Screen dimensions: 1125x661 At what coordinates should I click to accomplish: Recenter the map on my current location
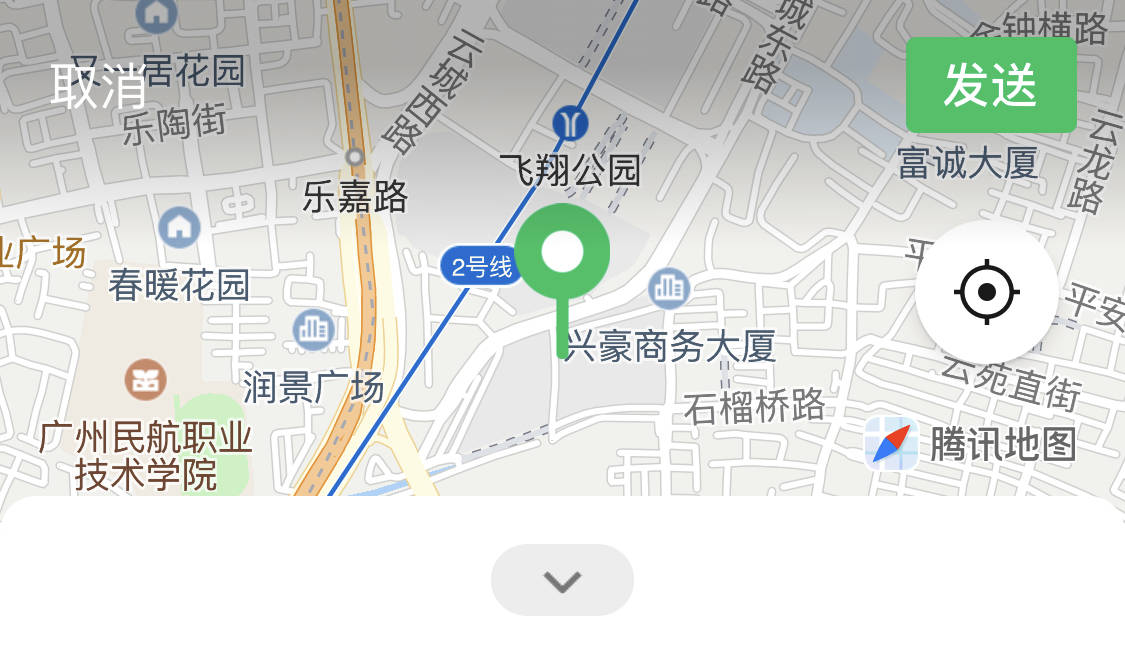[986, 292]
